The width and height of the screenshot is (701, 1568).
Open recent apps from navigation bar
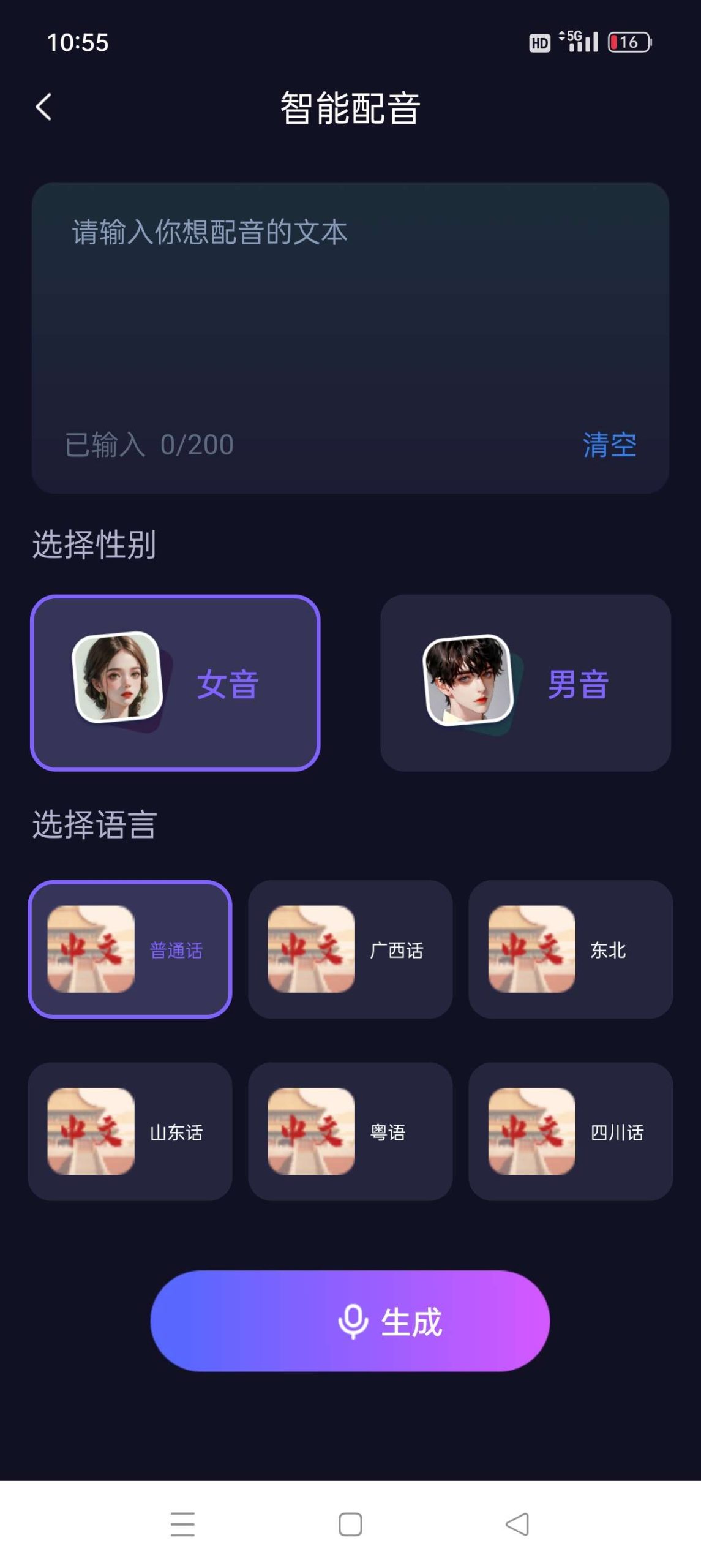(182, 1524)
